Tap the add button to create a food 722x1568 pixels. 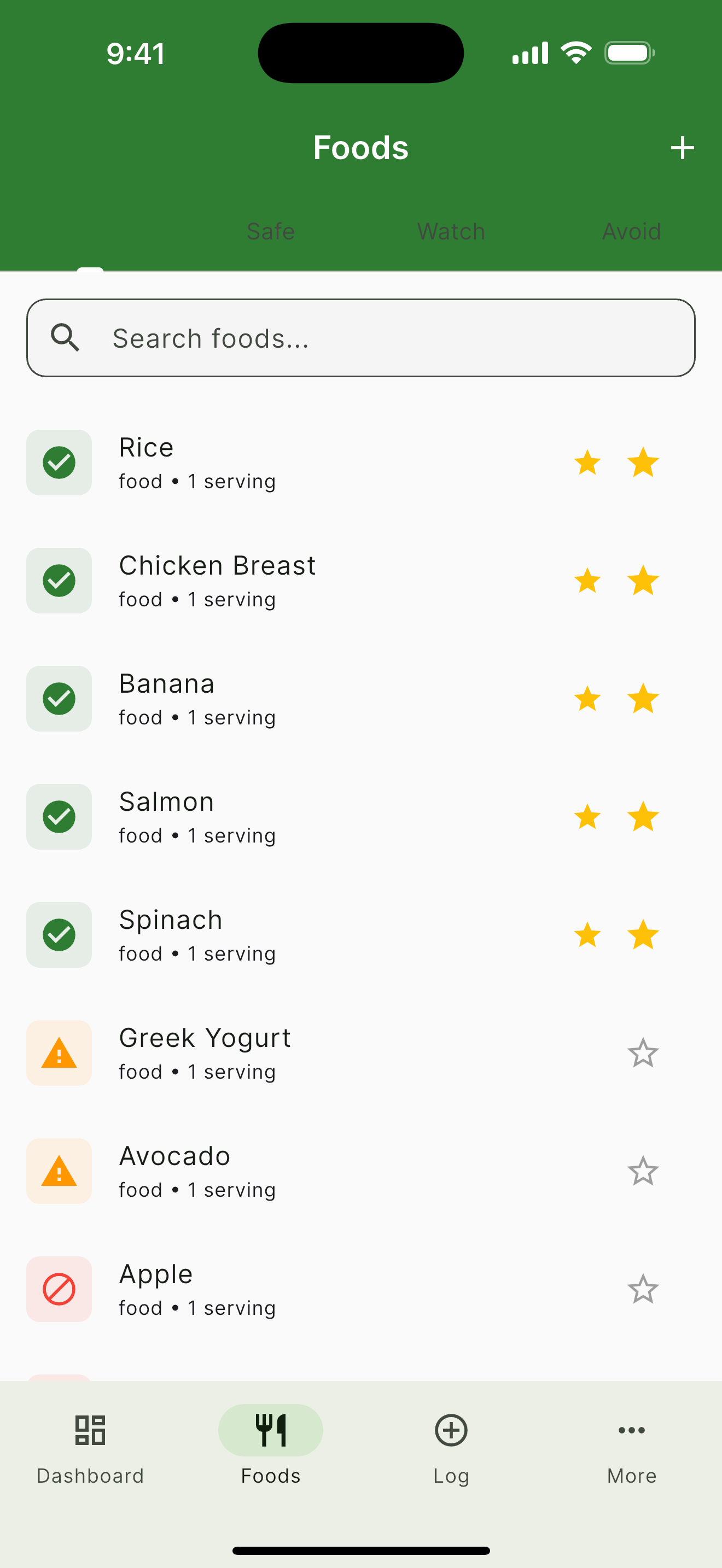pyautogui.click(x=683, y=147)
